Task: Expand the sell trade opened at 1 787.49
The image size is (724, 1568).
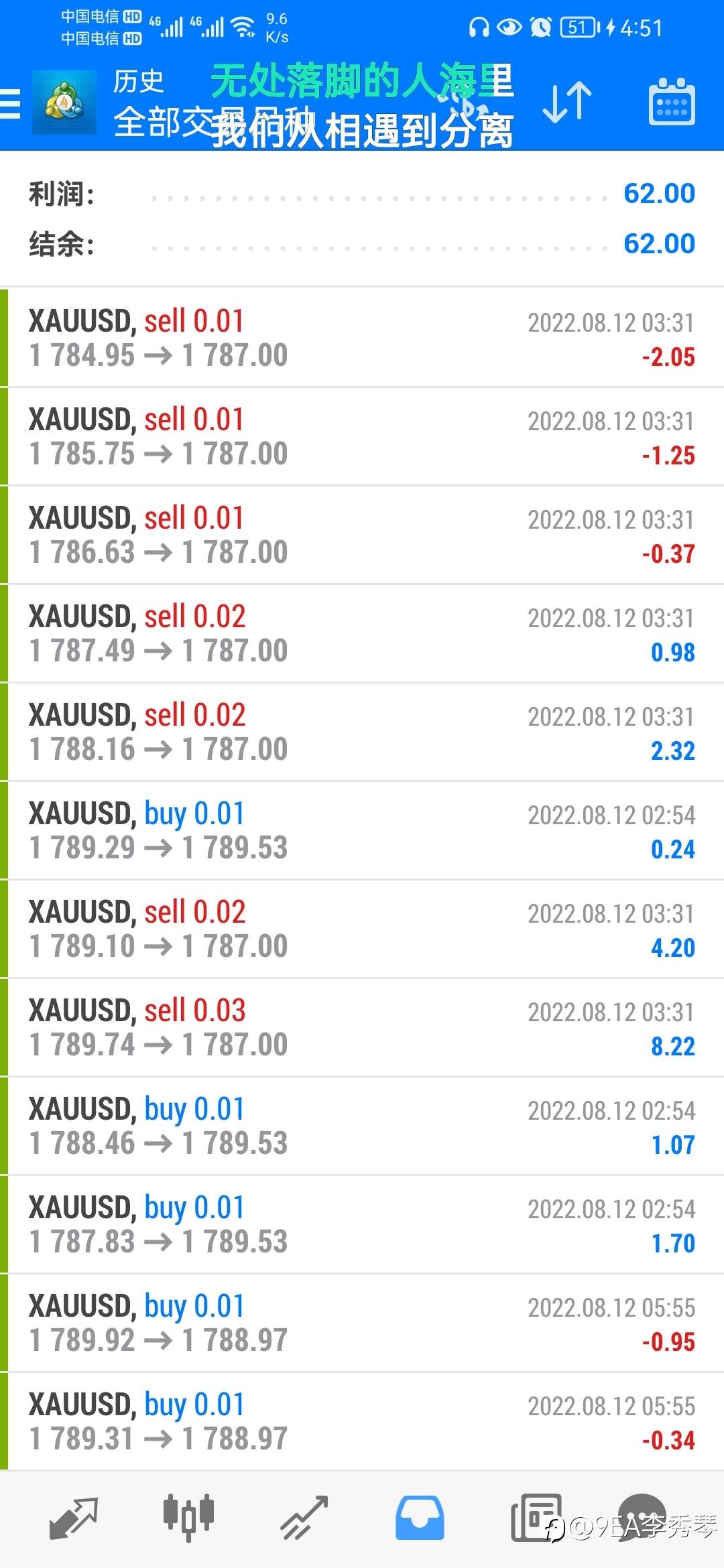Action: pos(362,634)
